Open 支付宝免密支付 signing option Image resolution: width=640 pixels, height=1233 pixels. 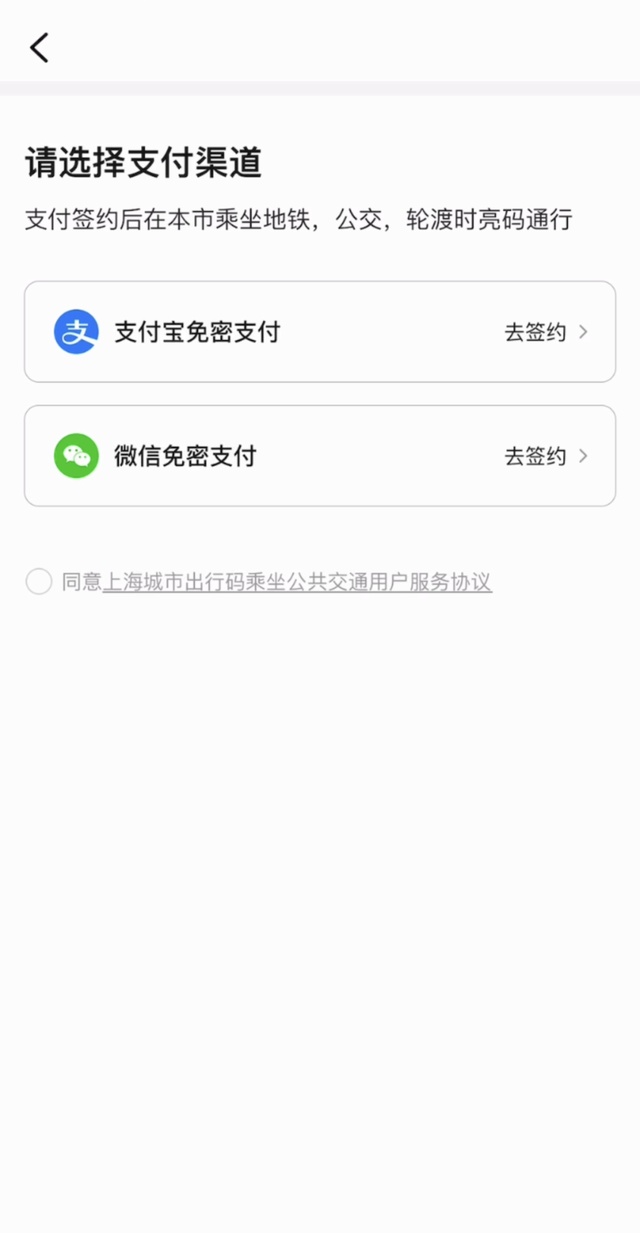(x=320, y=332)
